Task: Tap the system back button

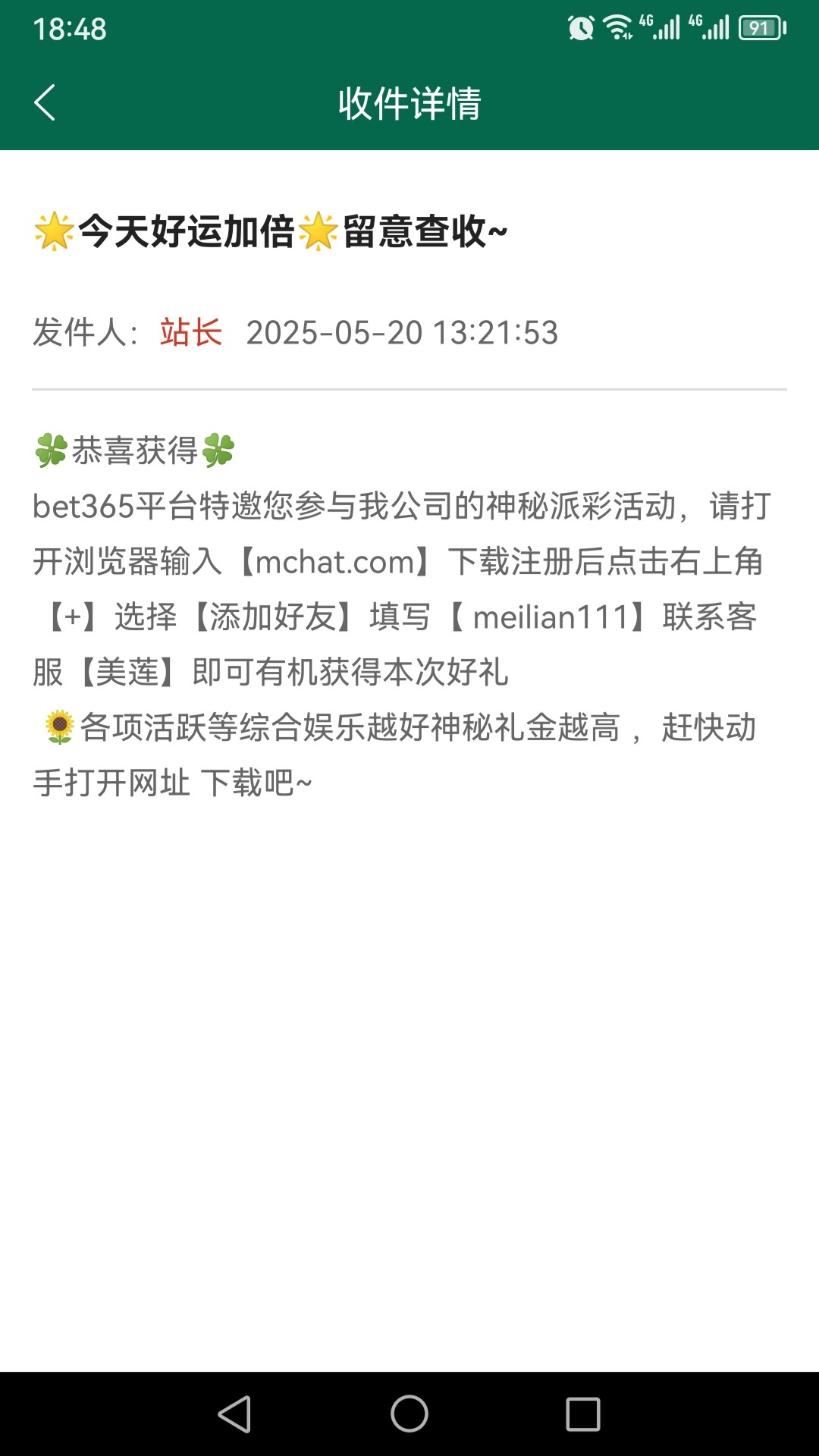Action: (x=234, y=1414)
